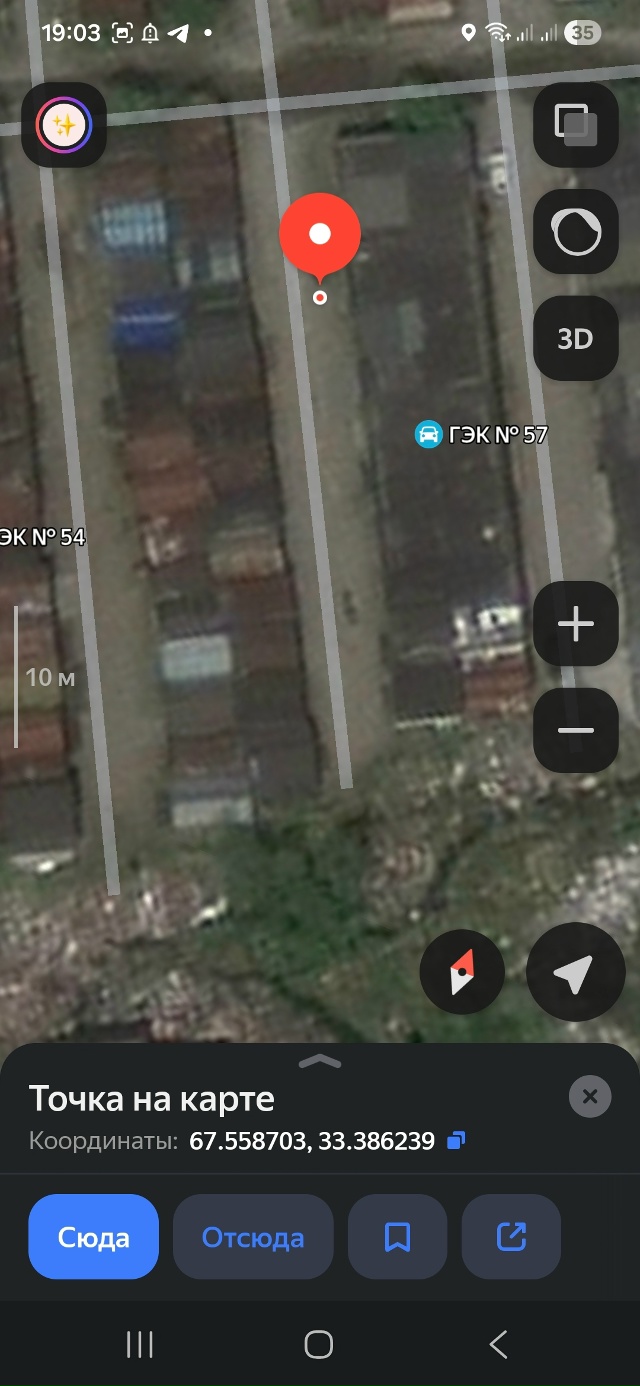This screenshot has height=1386, width=640.
Task: Open the AI assistant sparkle icon
Action: click(x=64, y=125)
